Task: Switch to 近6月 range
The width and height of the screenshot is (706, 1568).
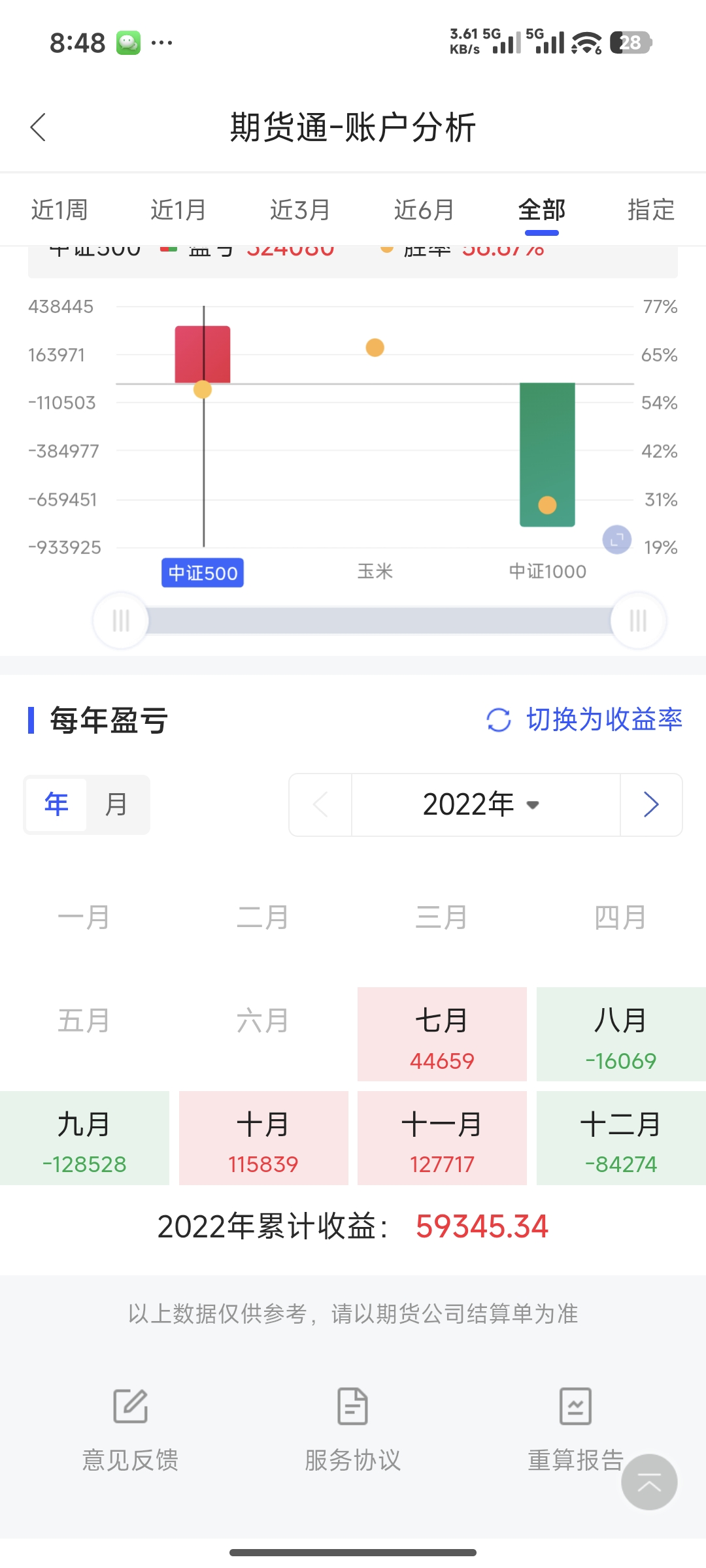Action: 424,210
